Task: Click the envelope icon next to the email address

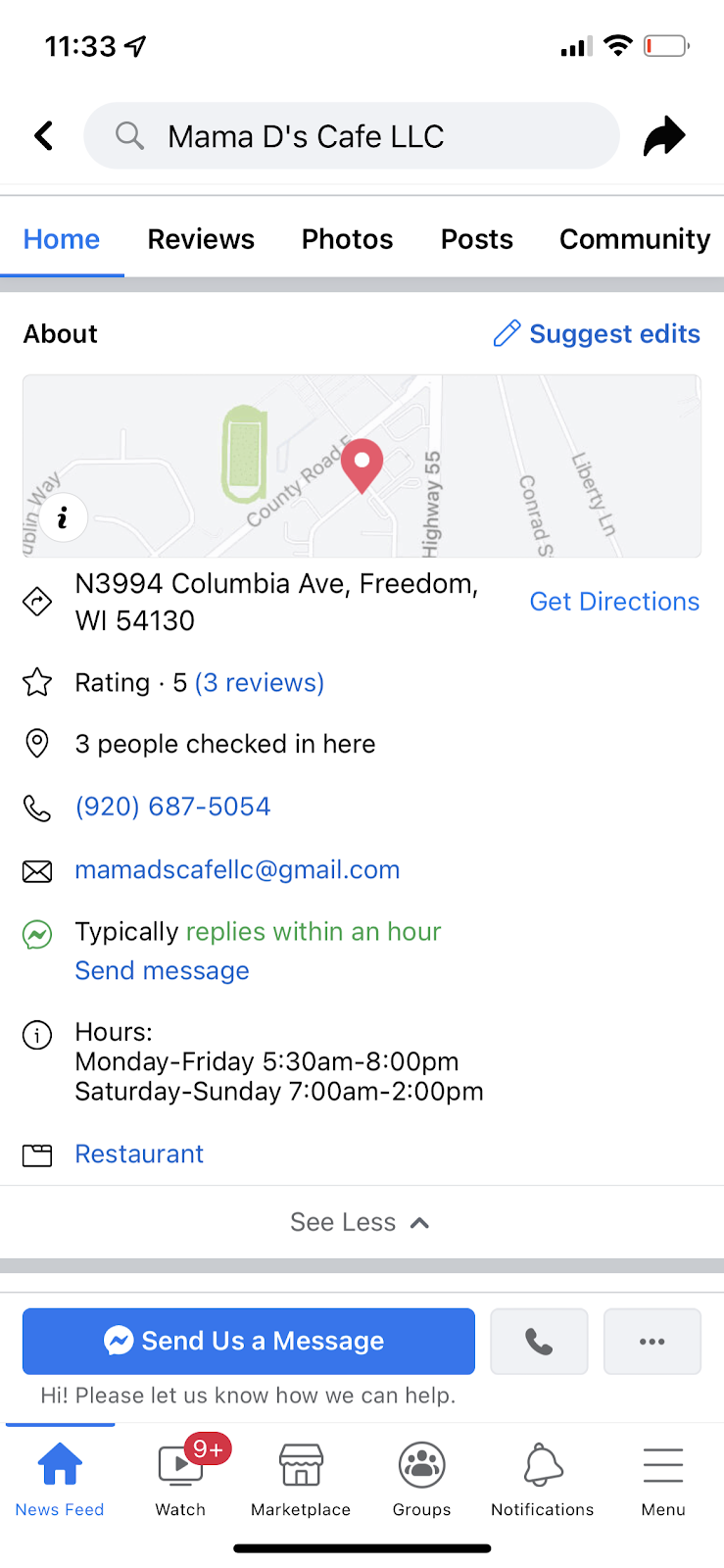Action: [x=37, y=870]
